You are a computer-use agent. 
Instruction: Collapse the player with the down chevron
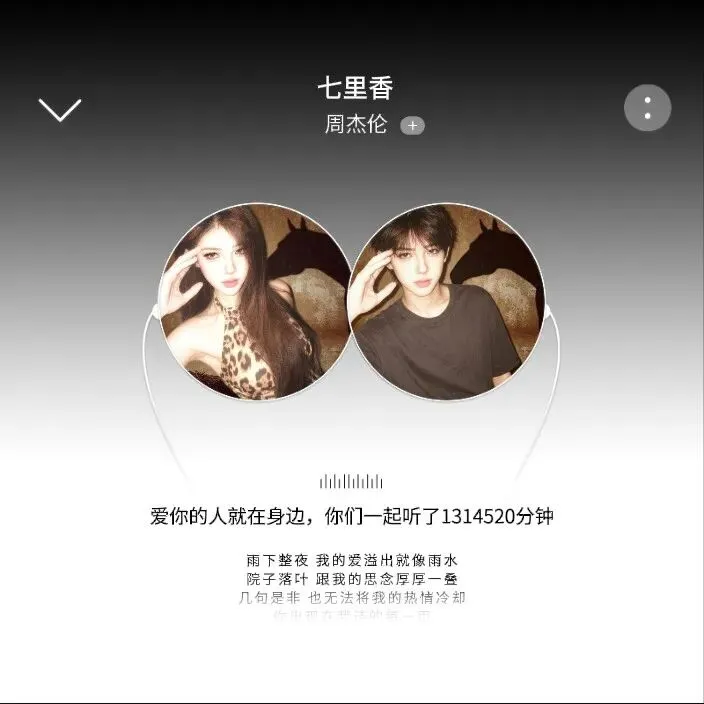click(x=60, y=110)
